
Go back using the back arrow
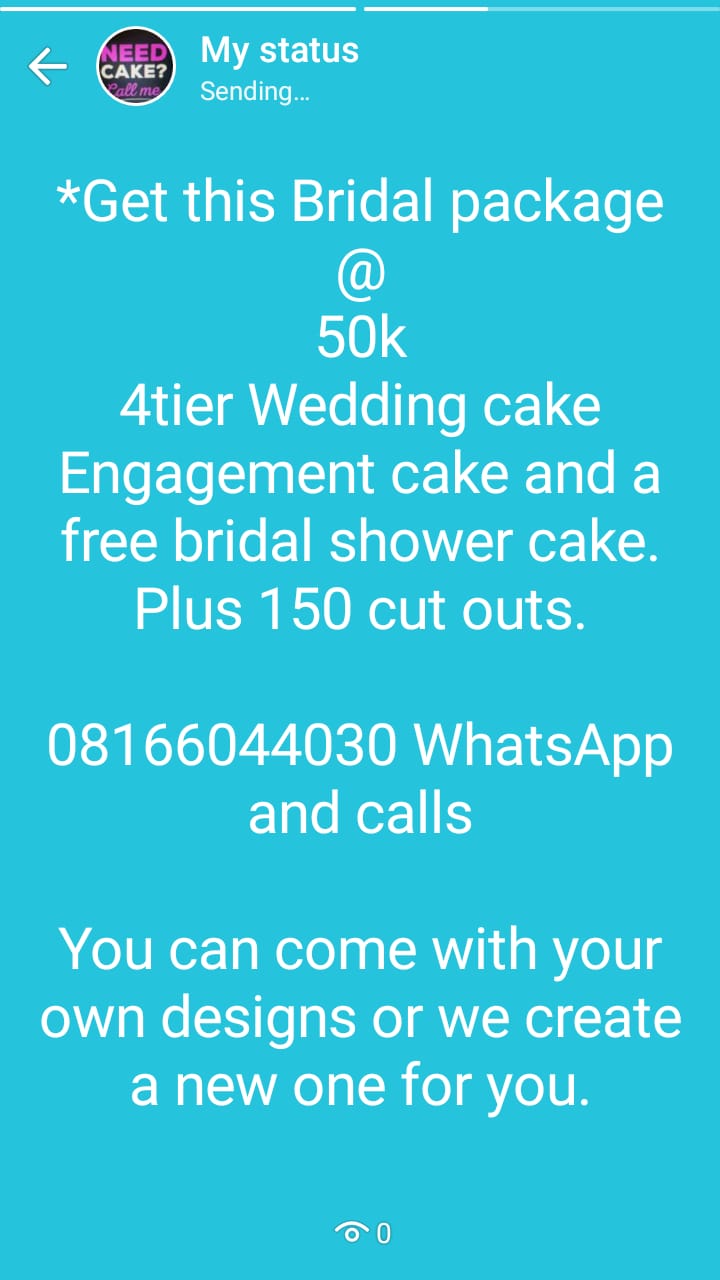(47, 67)
